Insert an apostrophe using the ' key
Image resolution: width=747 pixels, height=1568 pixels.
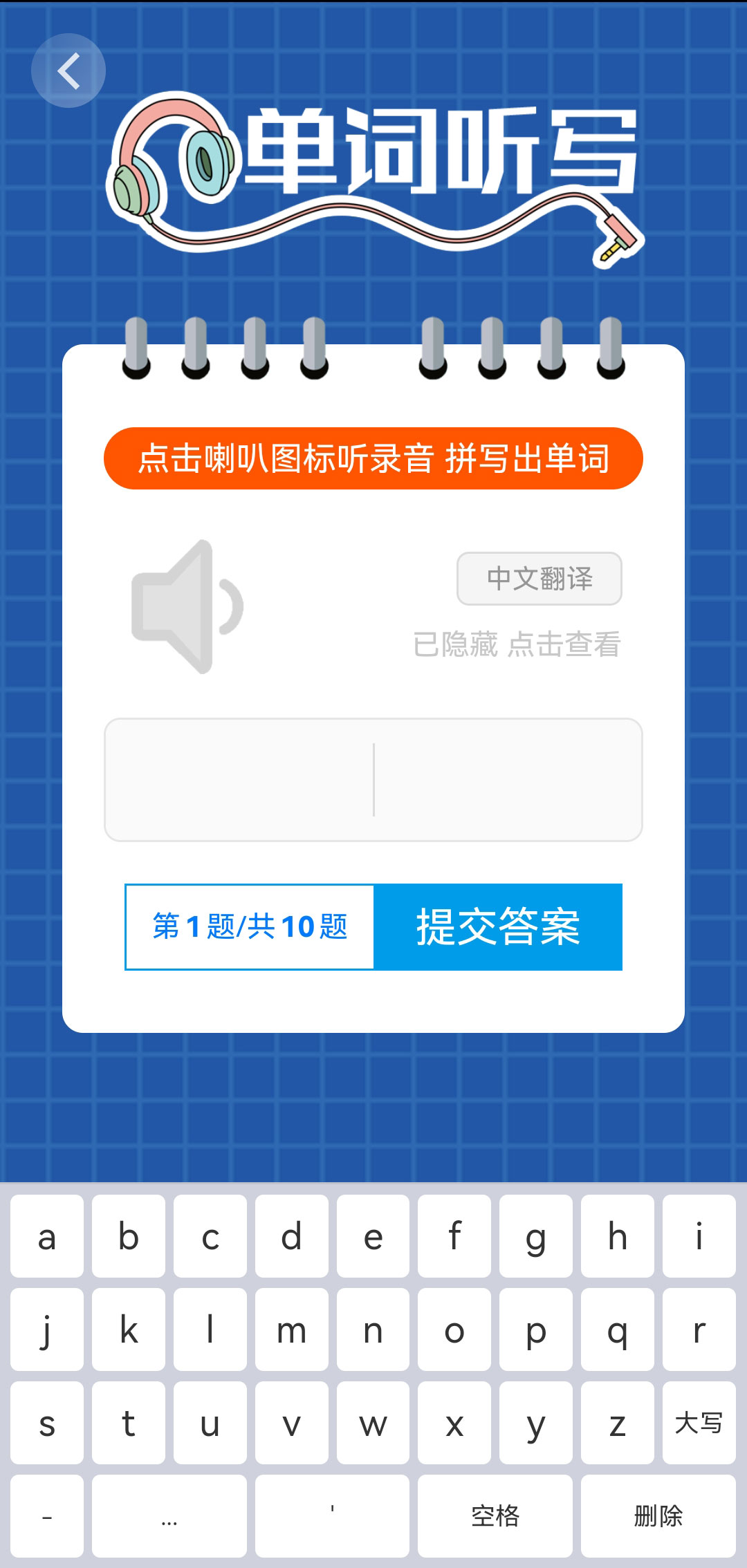pyautogui.click(x=332, y=1515)
